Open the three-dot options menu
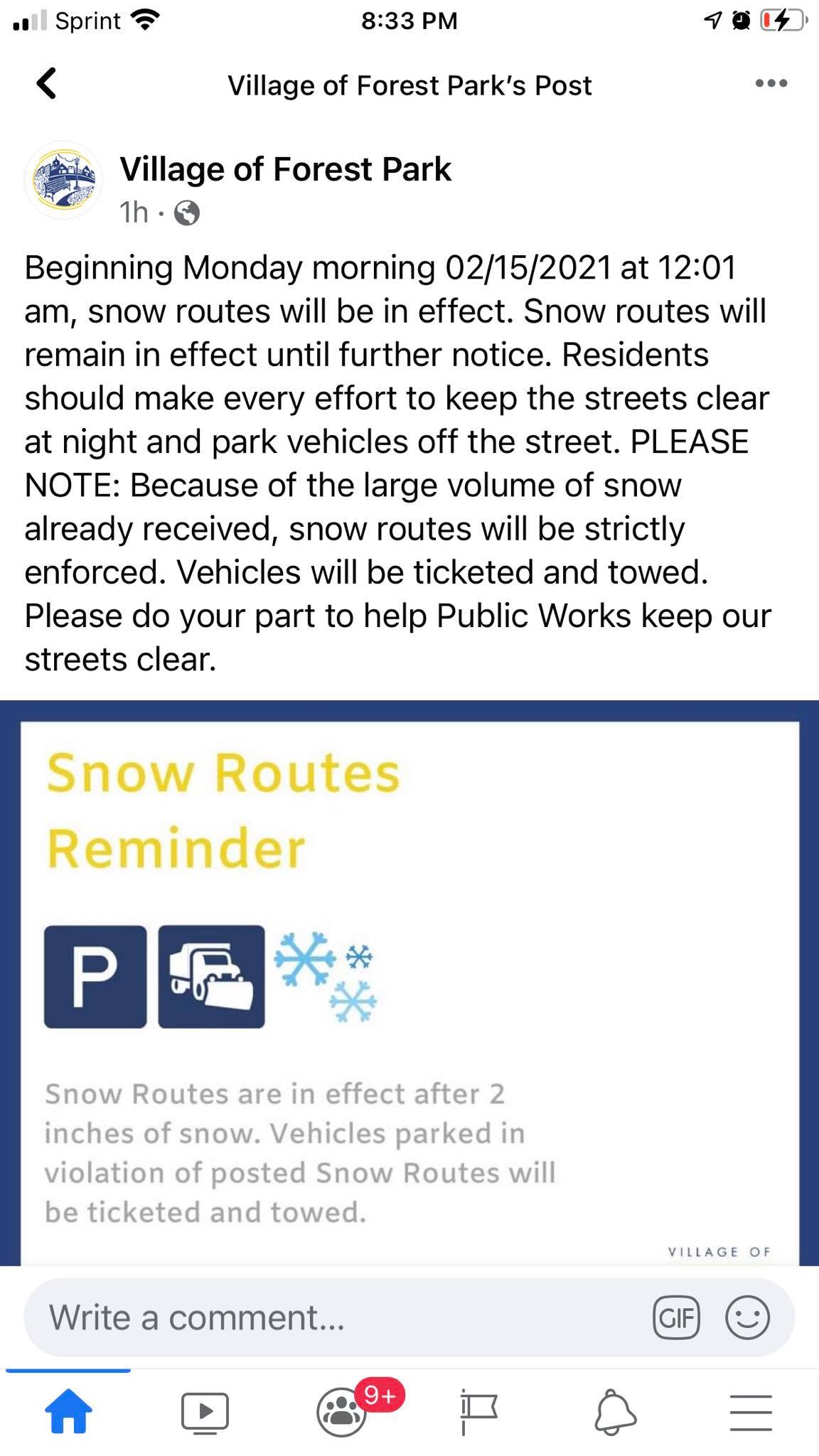 (771, 84)
